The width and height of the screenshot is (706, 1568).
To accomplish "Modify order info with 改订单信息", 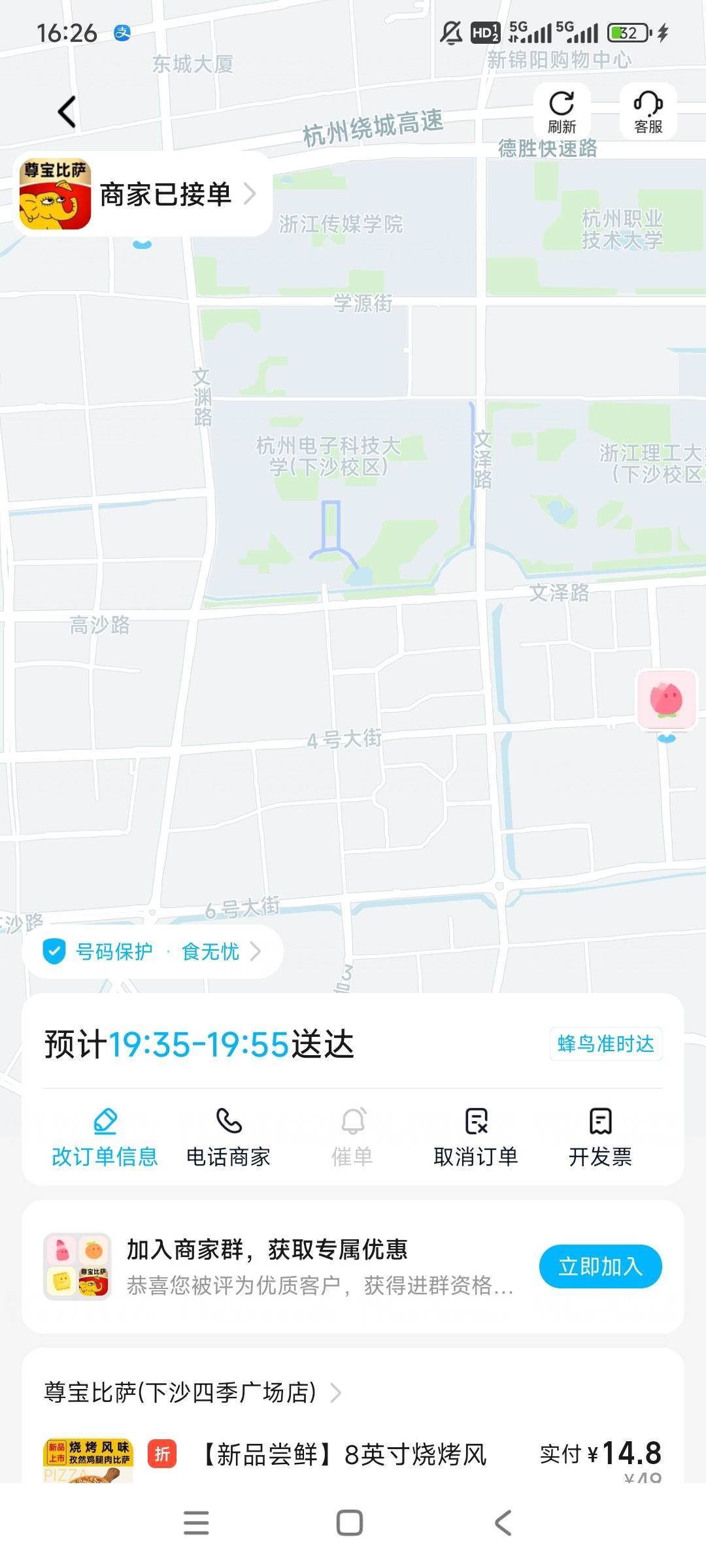I will point(105,1137).
